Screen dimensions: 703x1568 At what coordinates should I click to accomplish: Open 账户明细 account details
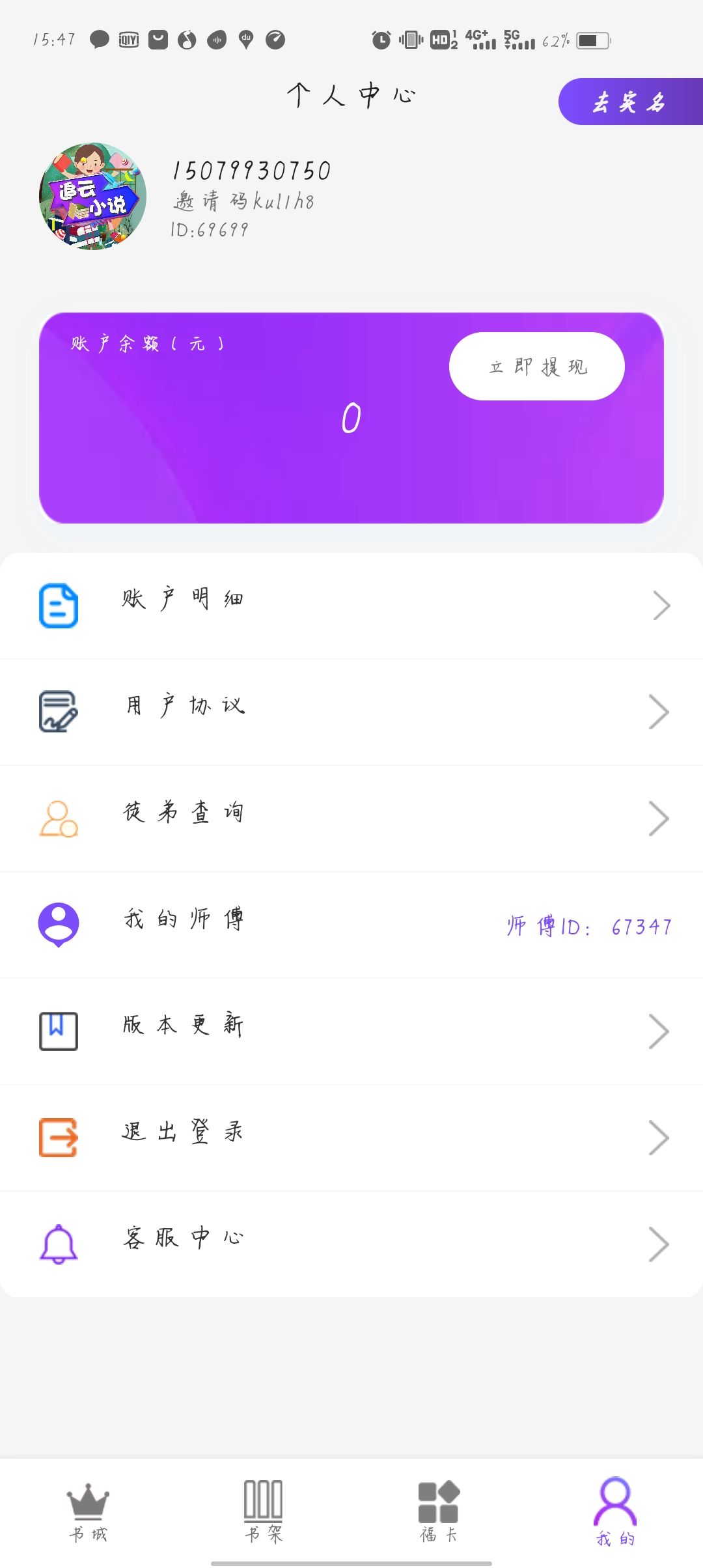351,606
